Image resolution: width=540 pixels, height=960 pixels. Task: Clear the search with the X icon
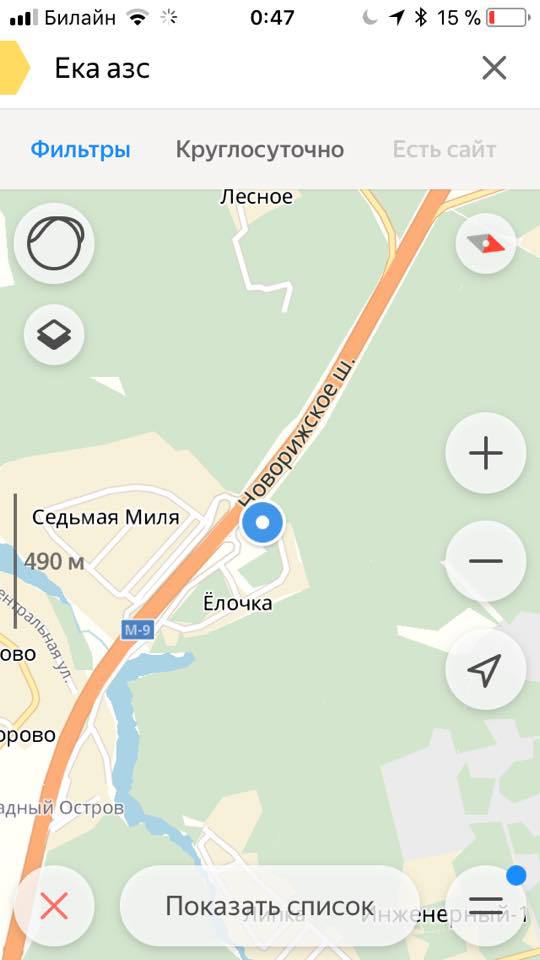click(x=494, y=68)
